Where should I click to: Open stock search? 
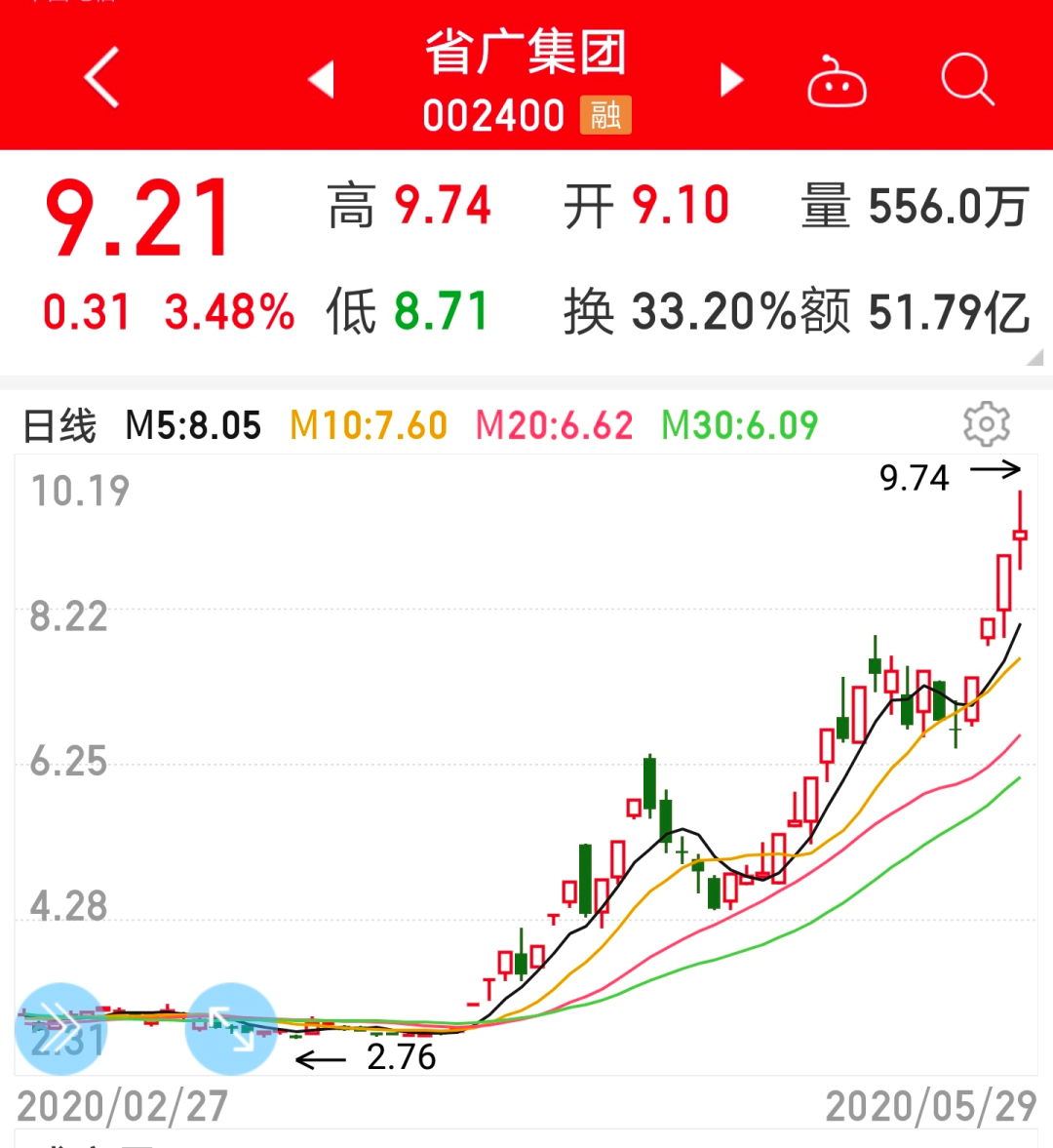click(x=967, y=80)
